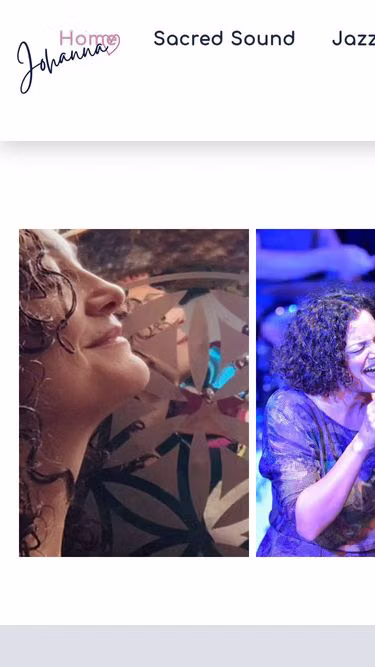Open the Jazz menu item
Screen dimensions: 375x667
click(353, 39)
